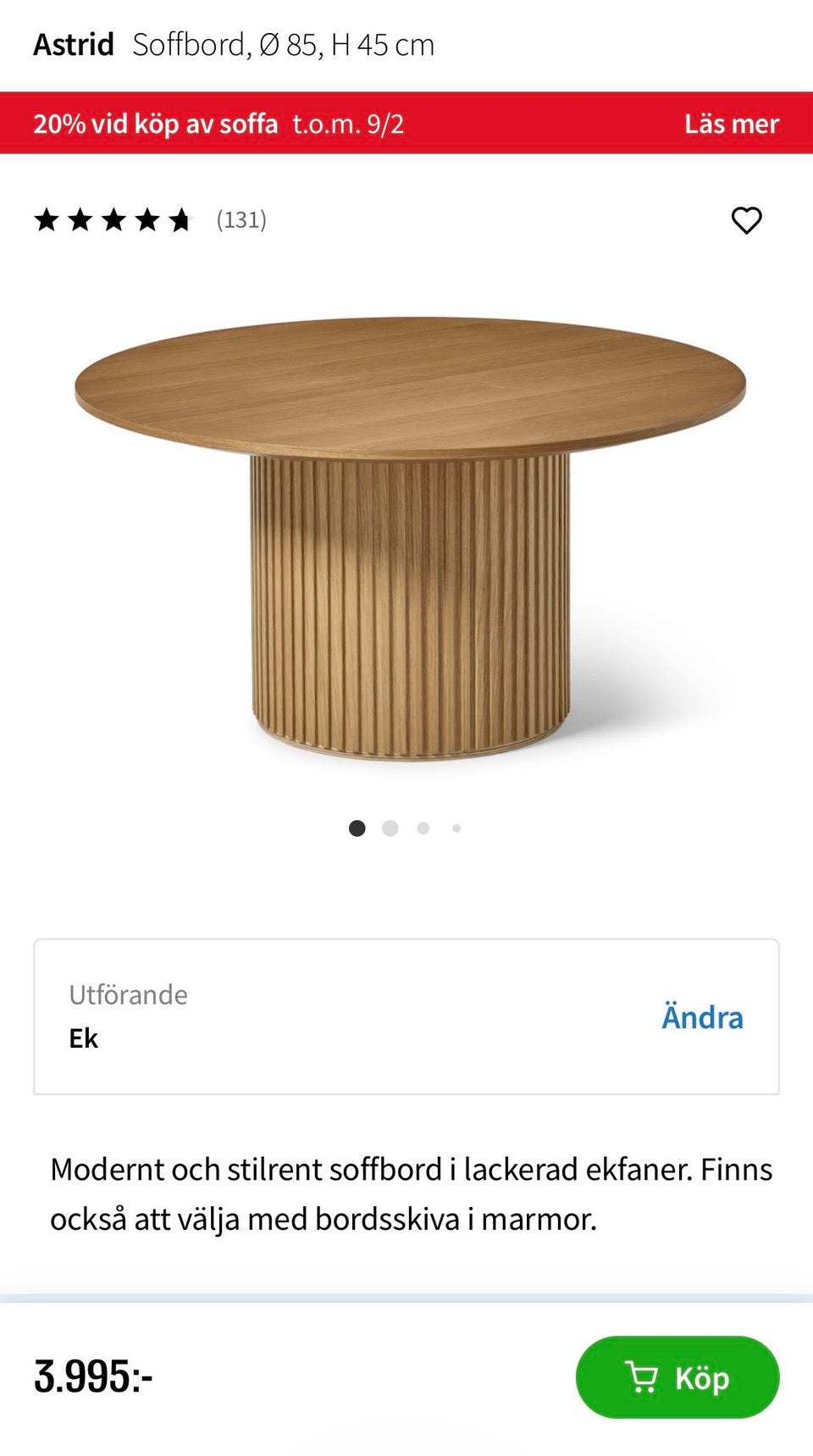Expand the campaign details with Läs mer

click(x=731, y=124)
